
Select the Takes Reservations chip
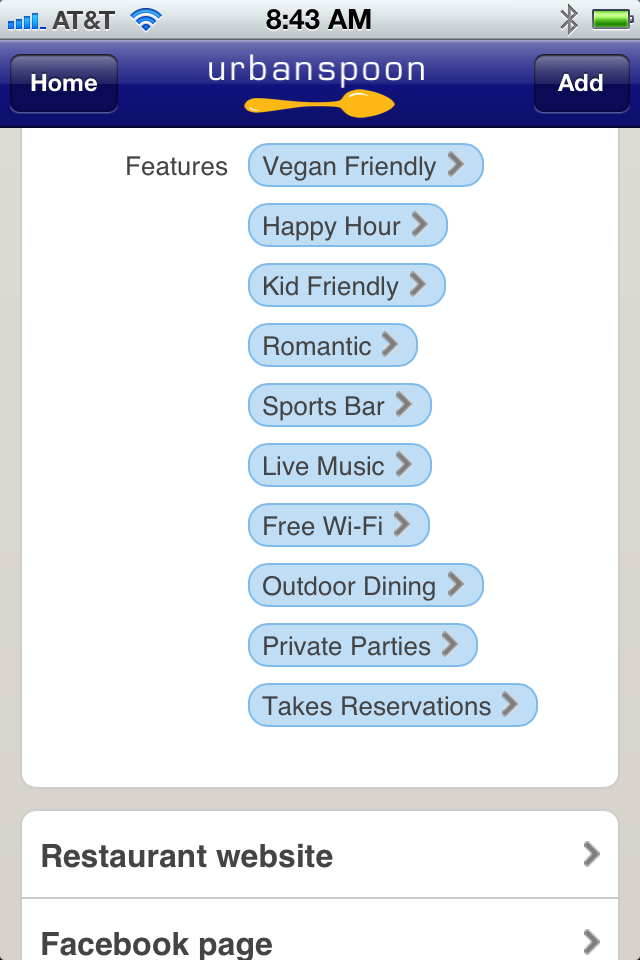click(x=392, y=706)
